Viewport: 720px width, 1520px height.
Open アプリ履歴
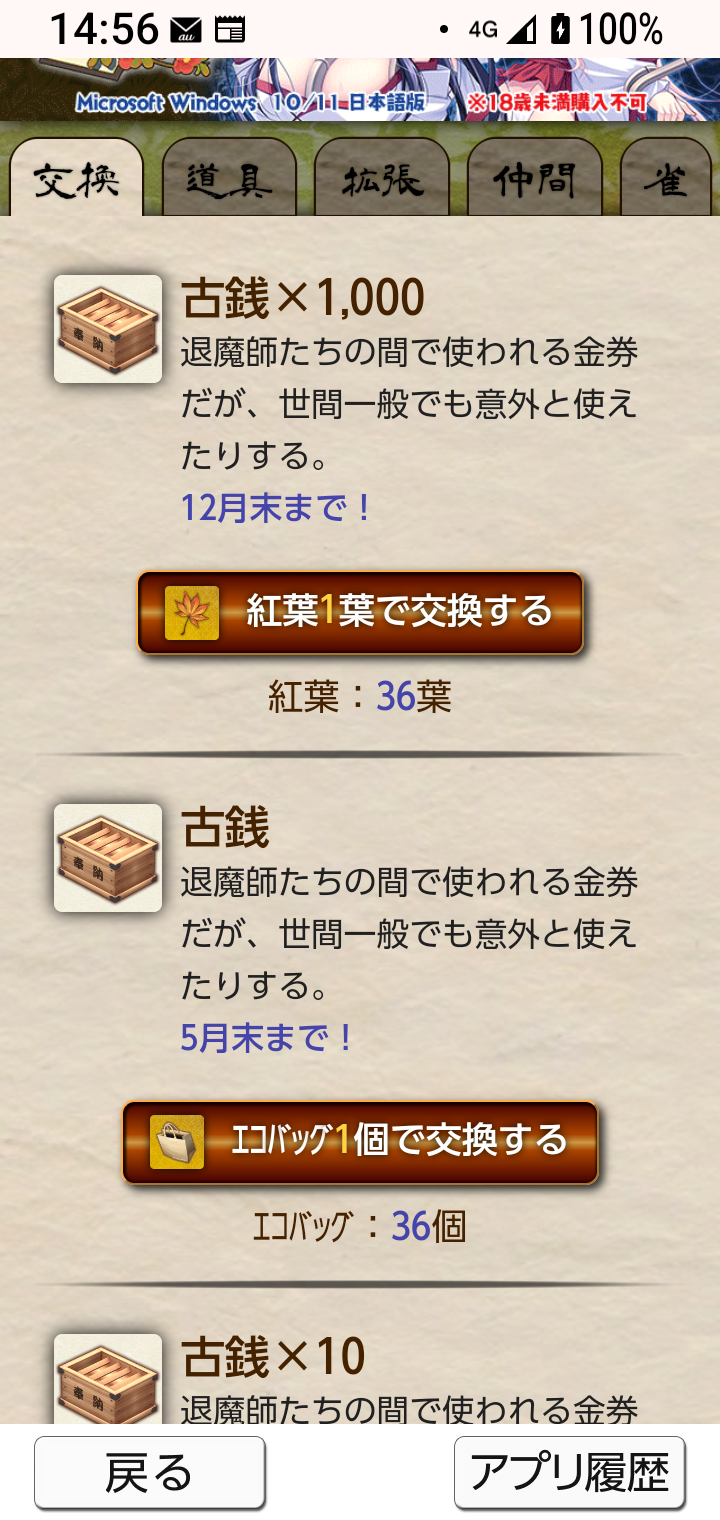click(569, 1472)
